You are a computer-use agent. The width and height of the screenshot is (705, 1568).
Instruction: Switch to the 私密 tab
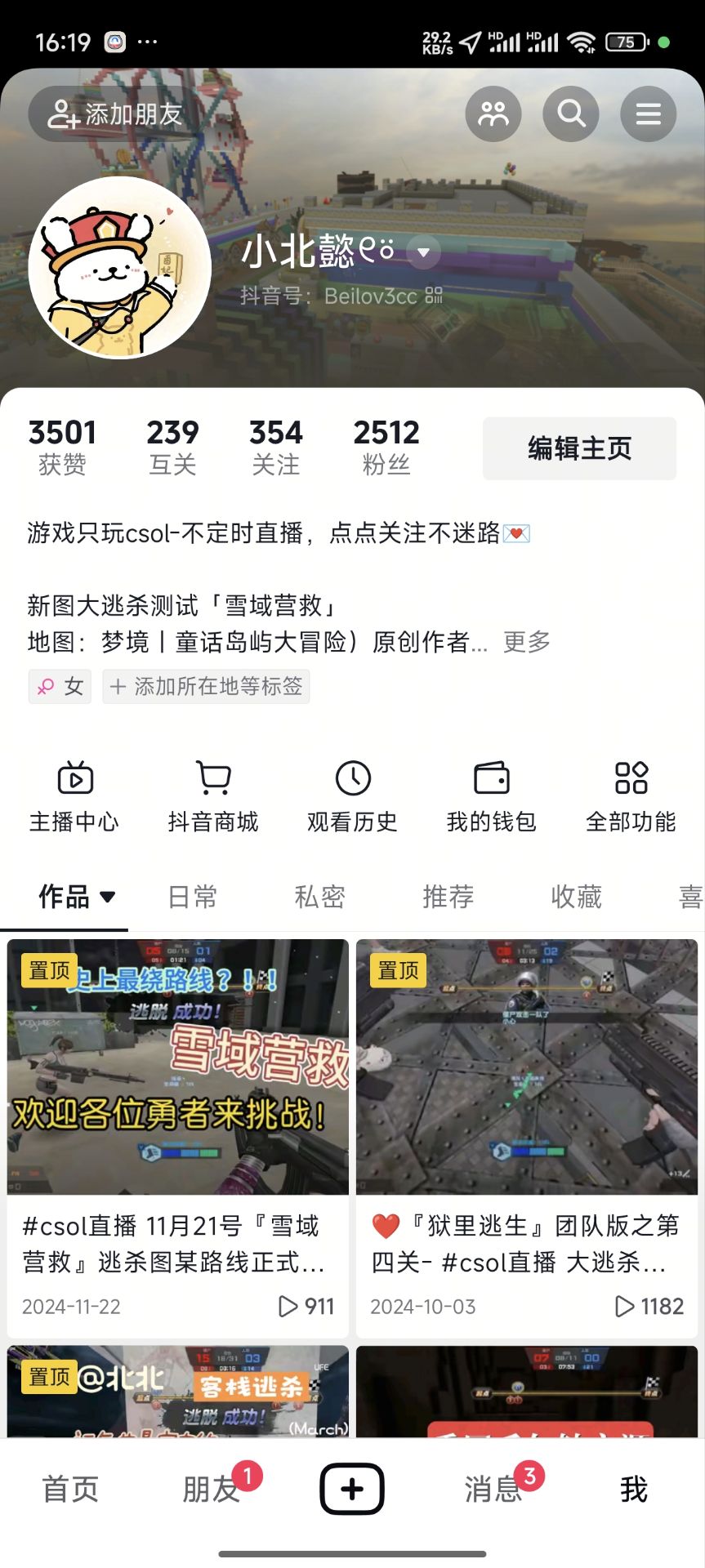pyautogui.click(x=320, y=897)
